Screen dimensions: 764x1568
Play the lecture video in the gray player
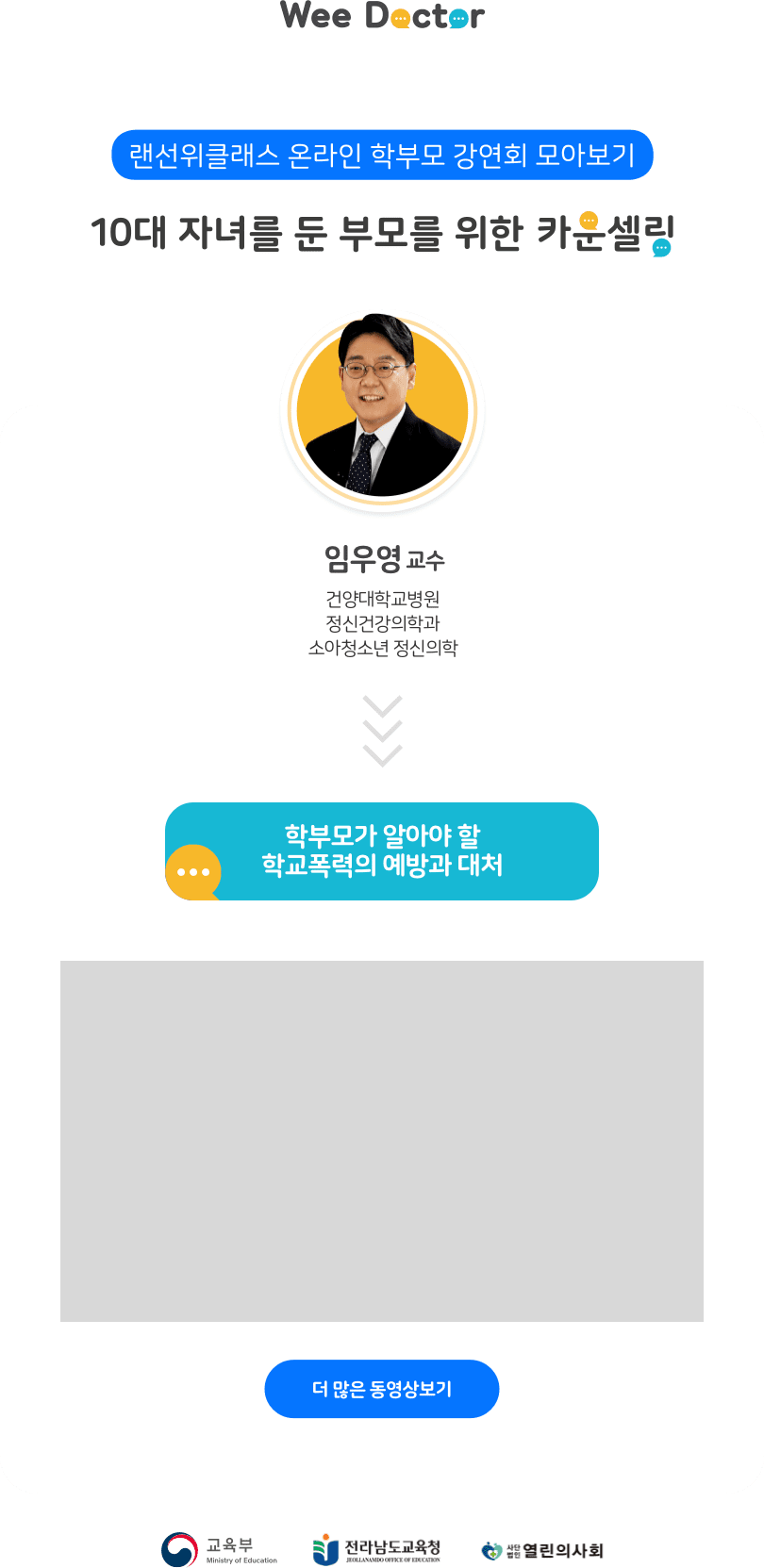[x=381, y=1141]
